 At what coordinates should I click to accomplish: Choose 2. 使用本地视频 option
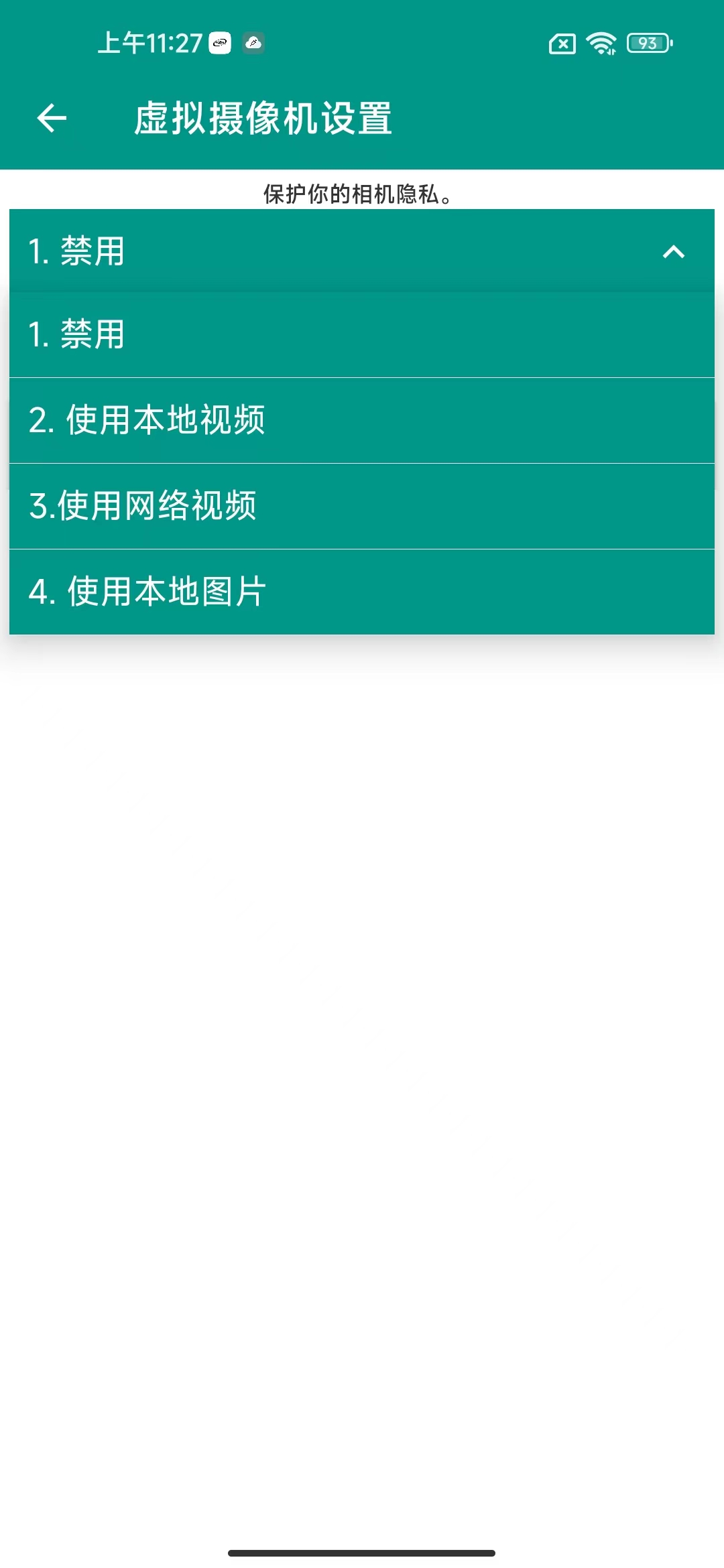362,421
